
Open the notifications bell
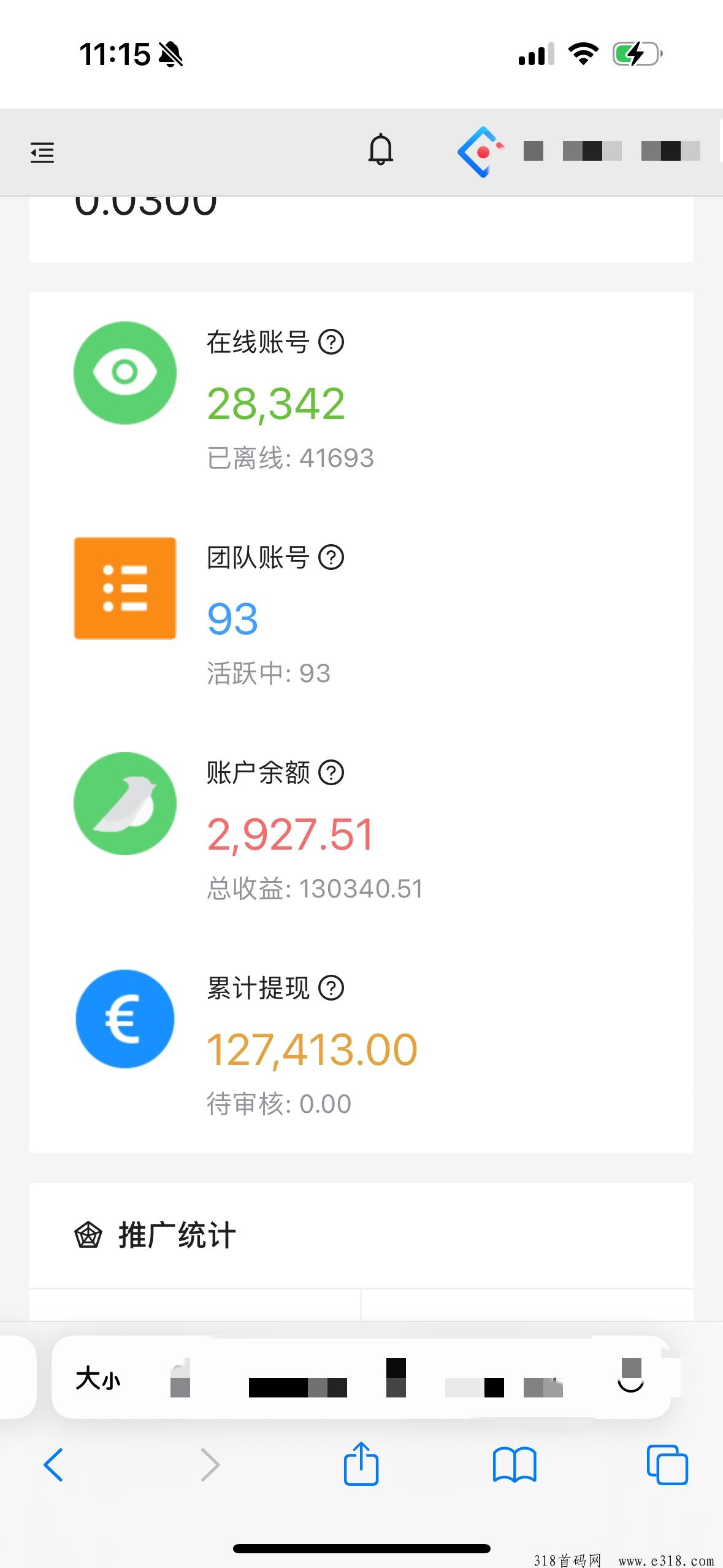(x=380, y=149)
